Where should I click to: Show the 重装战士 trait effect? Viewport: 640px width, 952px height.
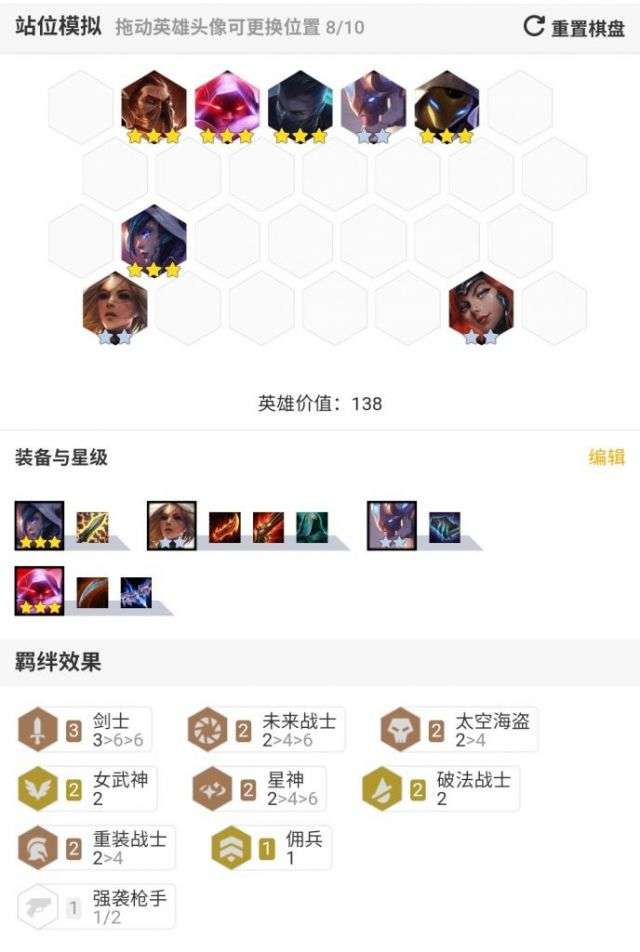(x=96, y=847)
